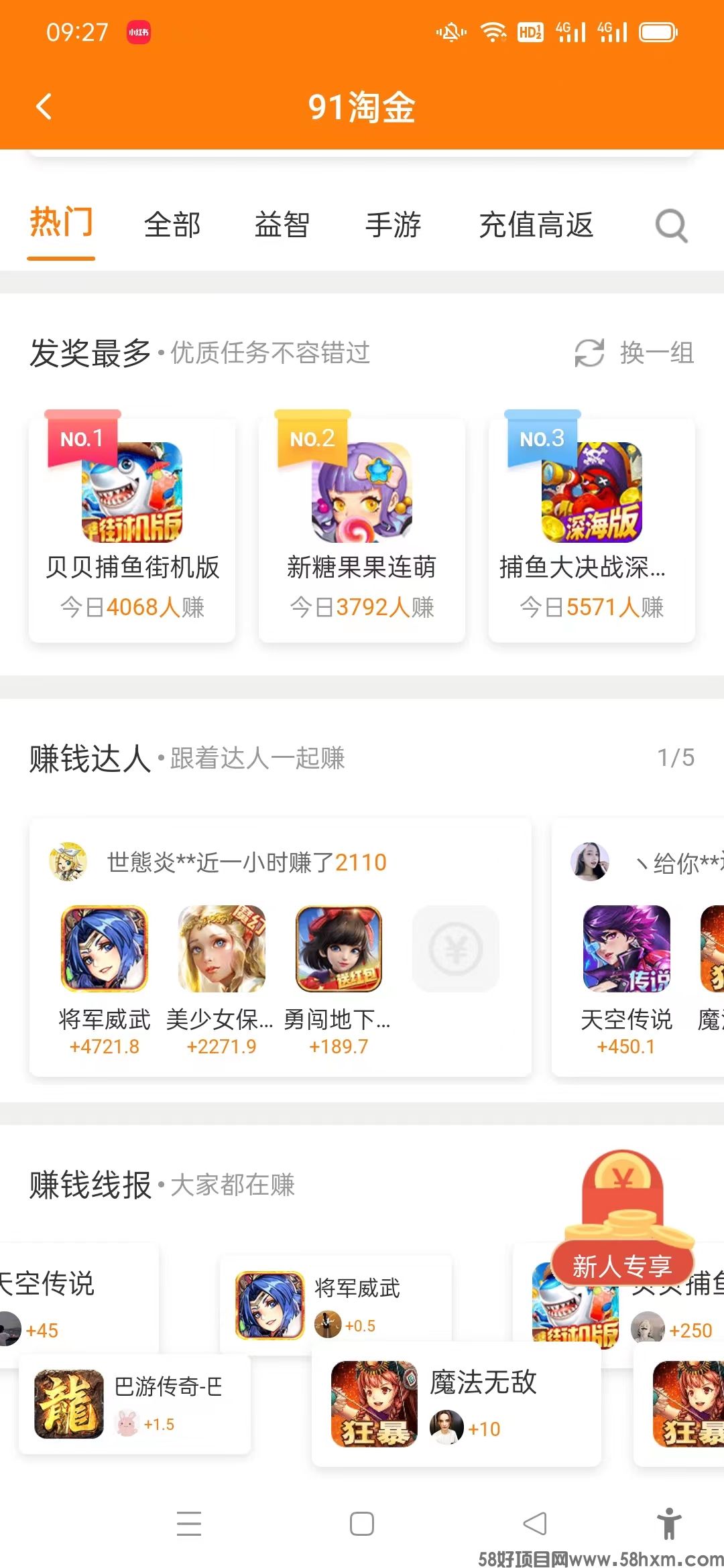Tap the system home button

(362, 1524)
